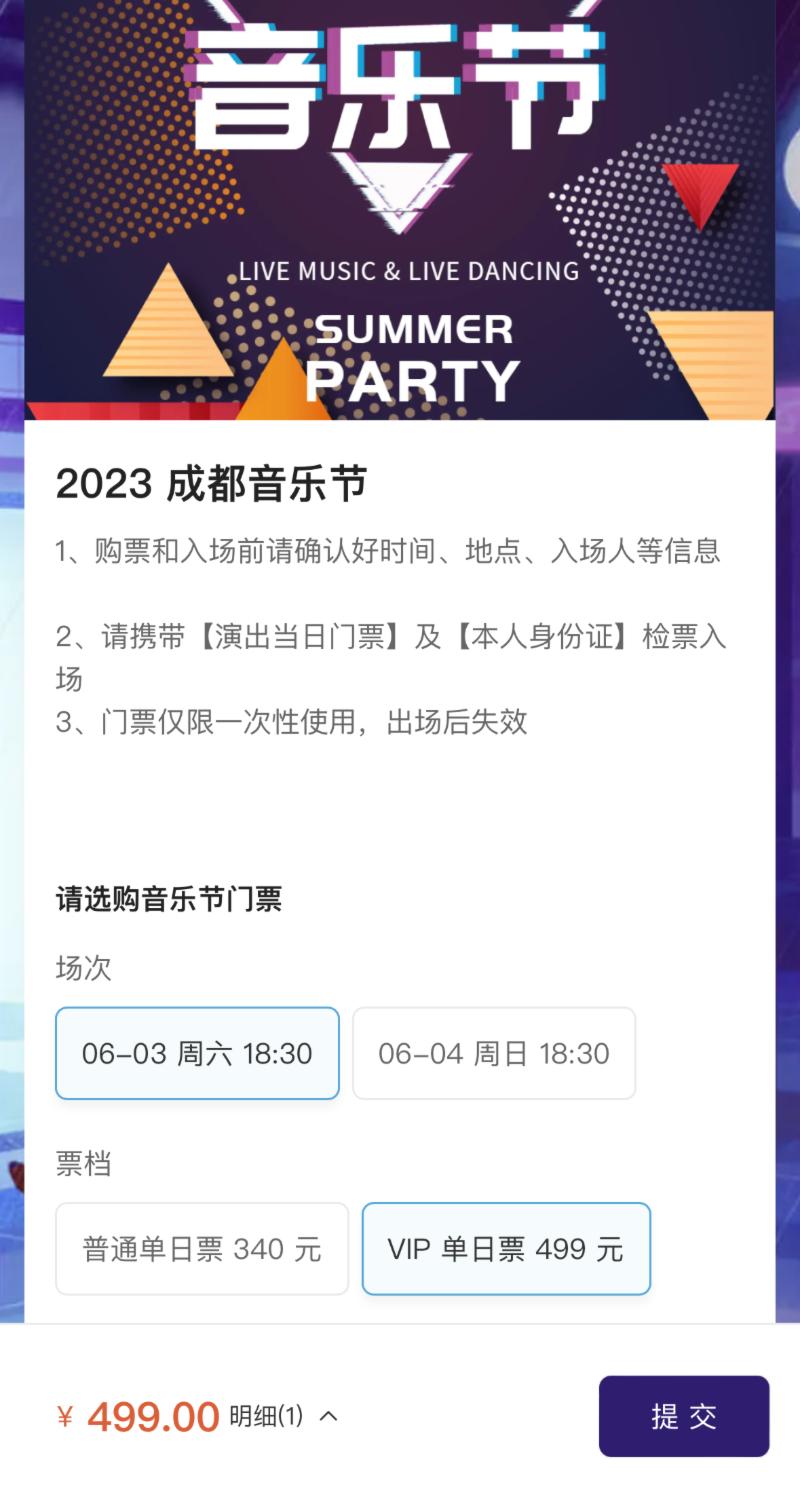Select the VIP 单日票 499 元 ticket
This screenshot has height=1489, width=800.
click(506, 1249)
